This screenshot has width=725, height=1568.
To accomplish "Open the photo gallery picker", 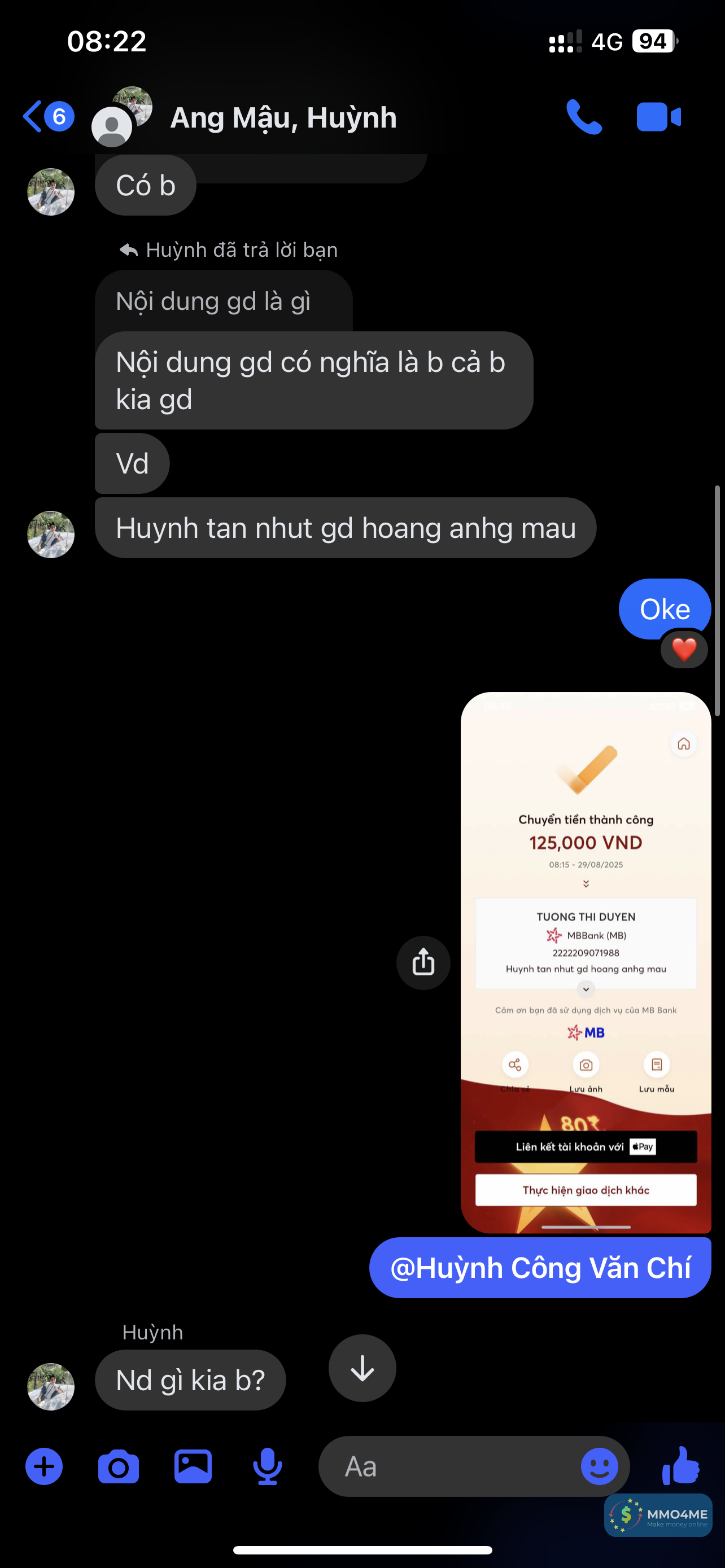I will (x=193, y=1466).
